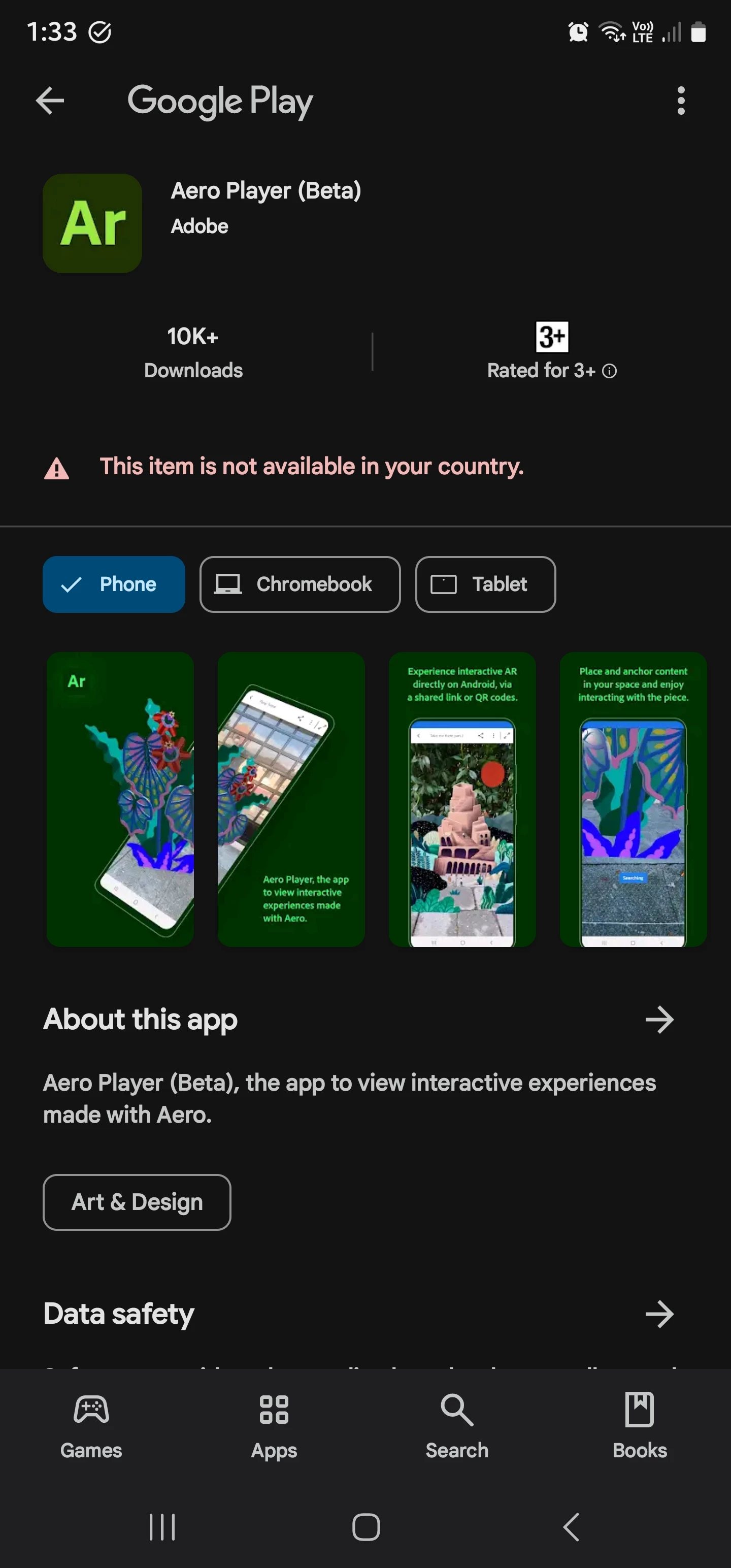Open the three-dot overflow menu

pos(680,101)
